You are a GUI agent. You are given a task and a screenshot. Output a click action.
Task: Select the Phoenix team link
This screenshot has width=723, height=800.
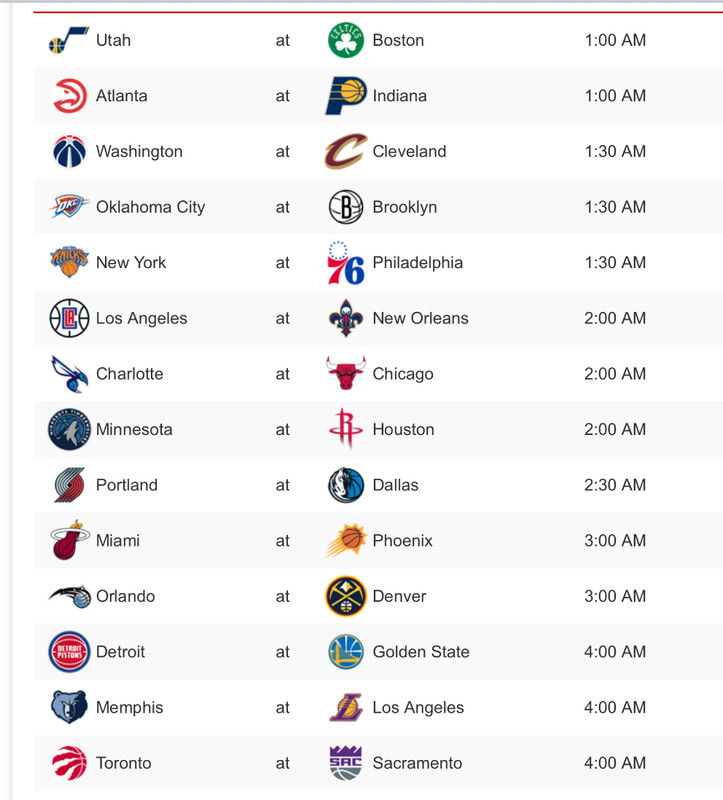[x=402, y=541]
